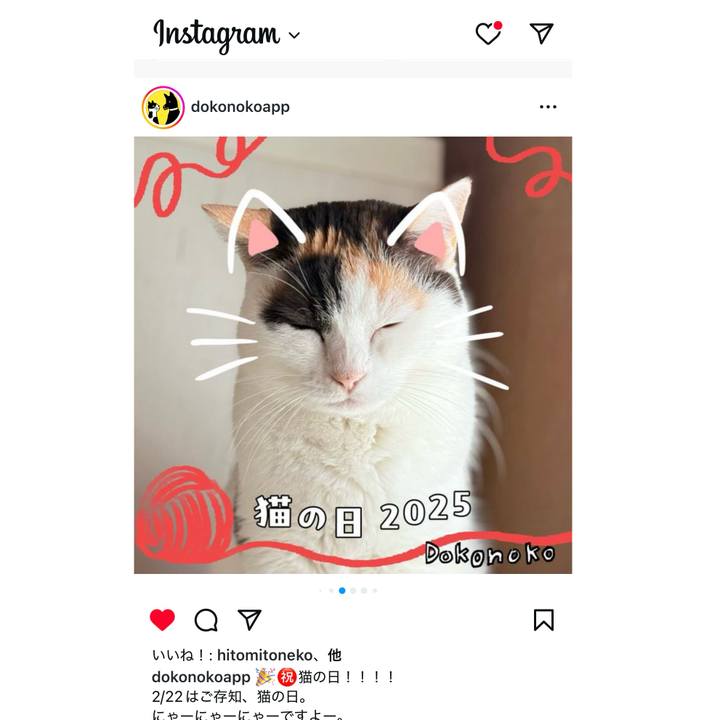Tap the carousel page indicator dots
The image size is (720, 720).
click(347, 591)
